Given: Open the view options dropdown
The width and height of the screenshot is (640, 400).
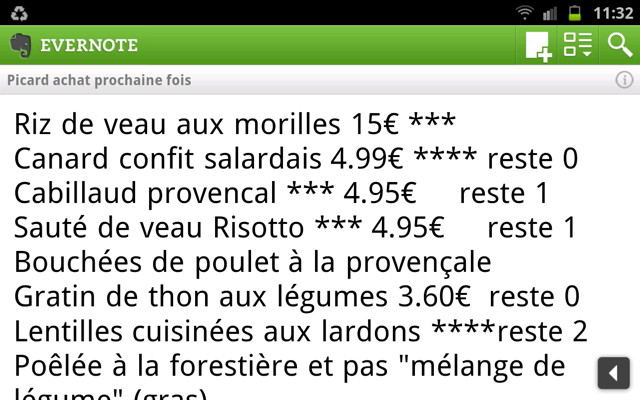Looking at the screenshot, I should [x=578, y=45].
